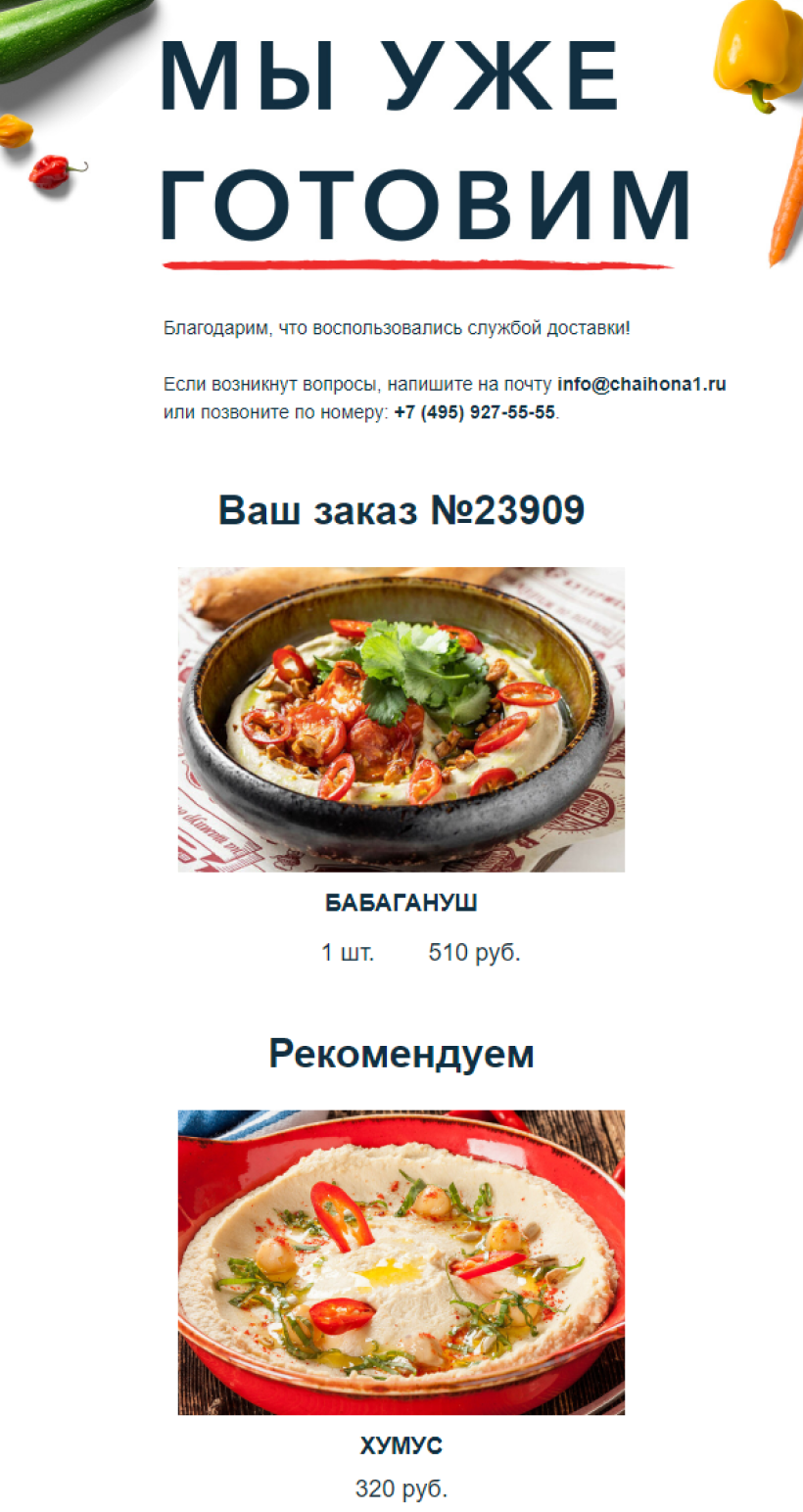The width and height of the screenshot is (803, 1512).
Task: Call the +7 (495) 927-55-55 number
Action: 474,413
